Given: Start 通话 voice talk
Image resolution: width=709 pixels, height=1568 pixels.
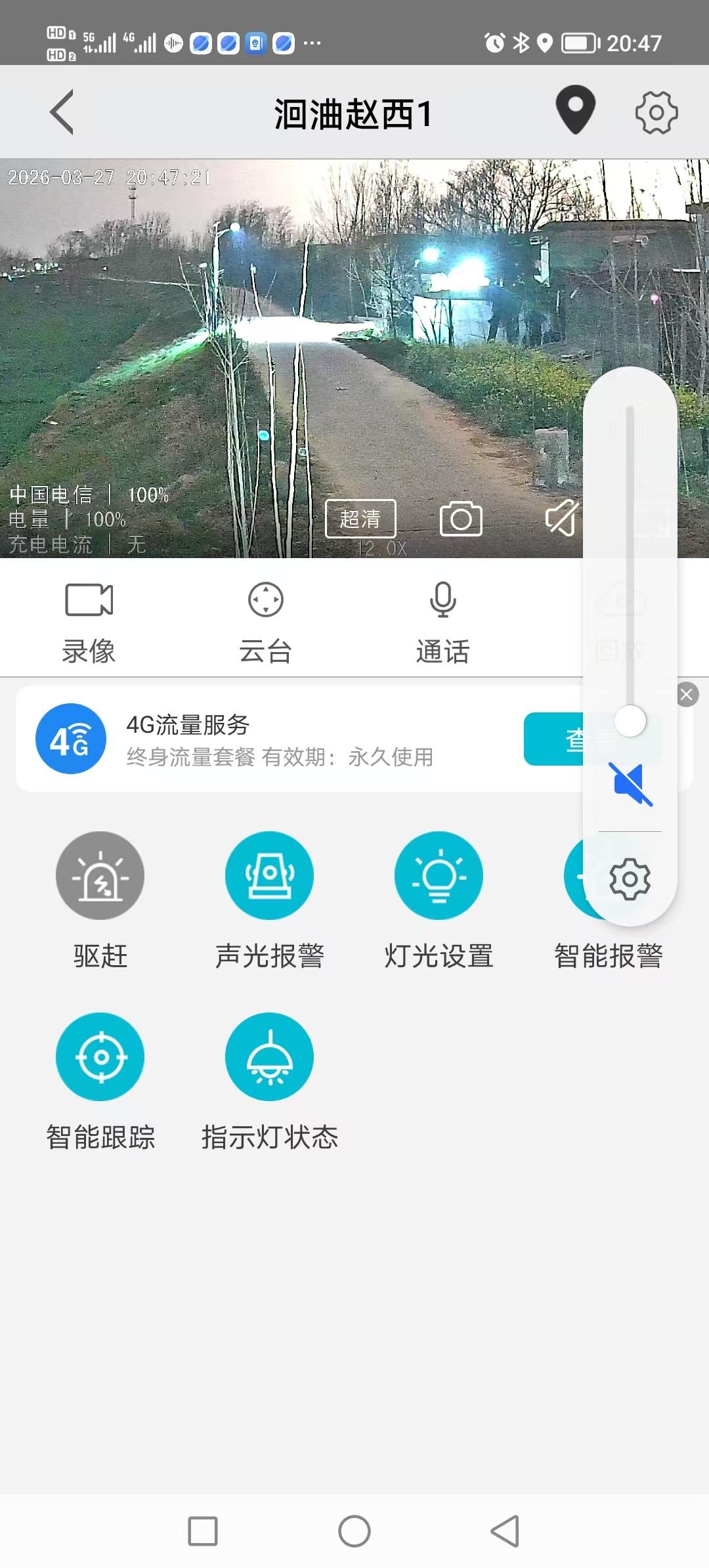Looking at the screenshot, I should pos(442,622).
